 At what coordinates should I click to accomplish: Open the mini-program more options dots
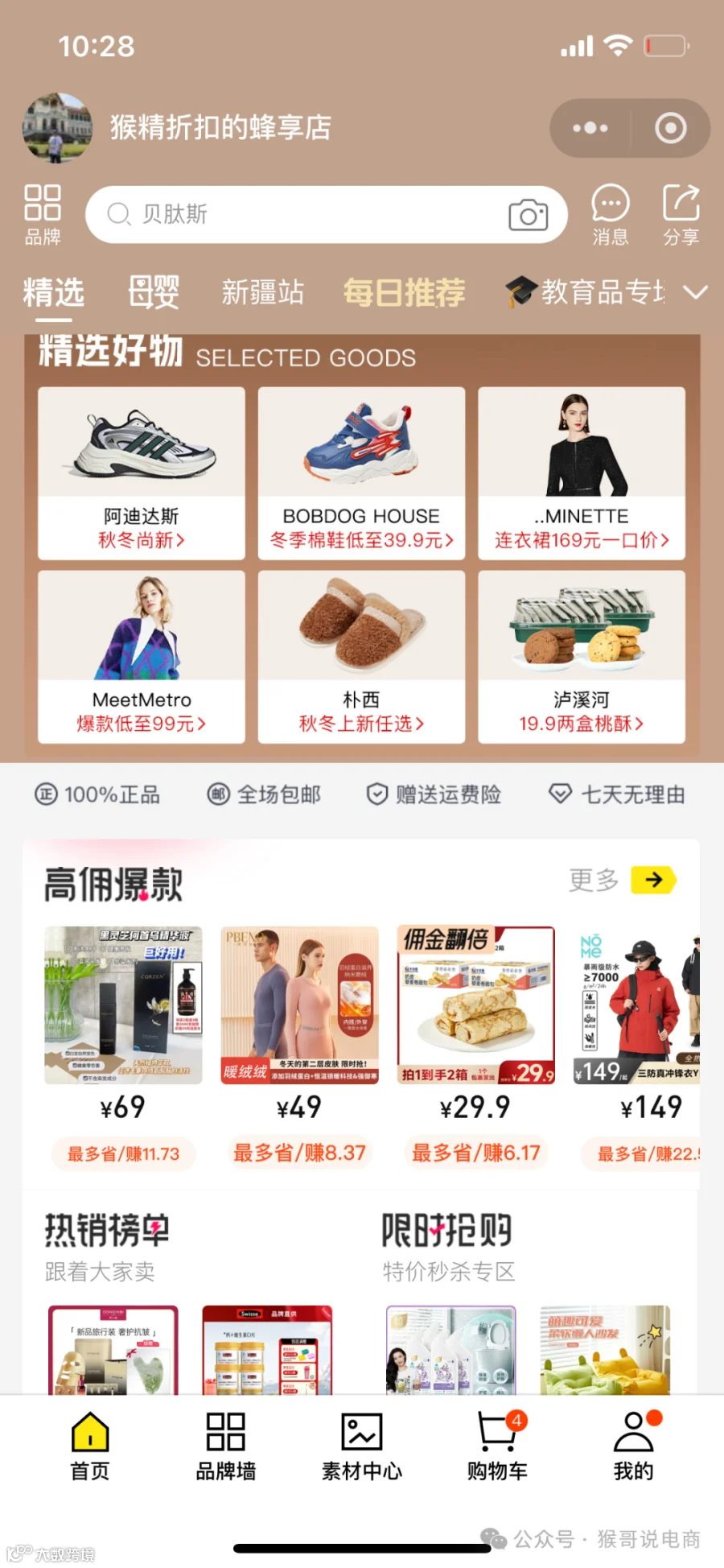pyautogui.click(x=590, y=128)
